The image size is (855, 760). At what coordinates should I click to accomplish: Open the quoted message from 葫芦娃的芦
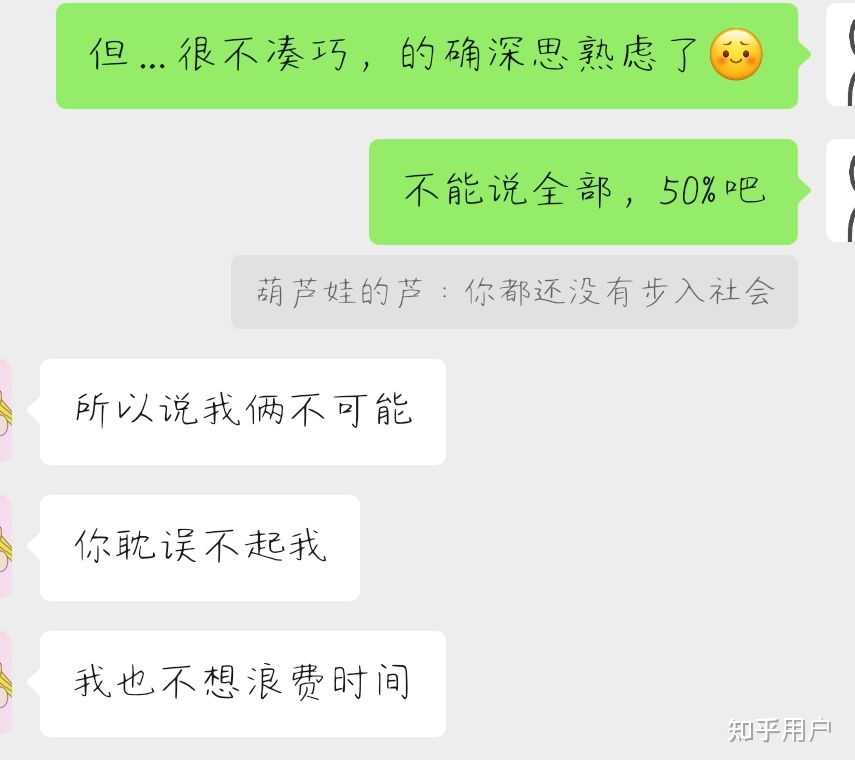[514, 292]
